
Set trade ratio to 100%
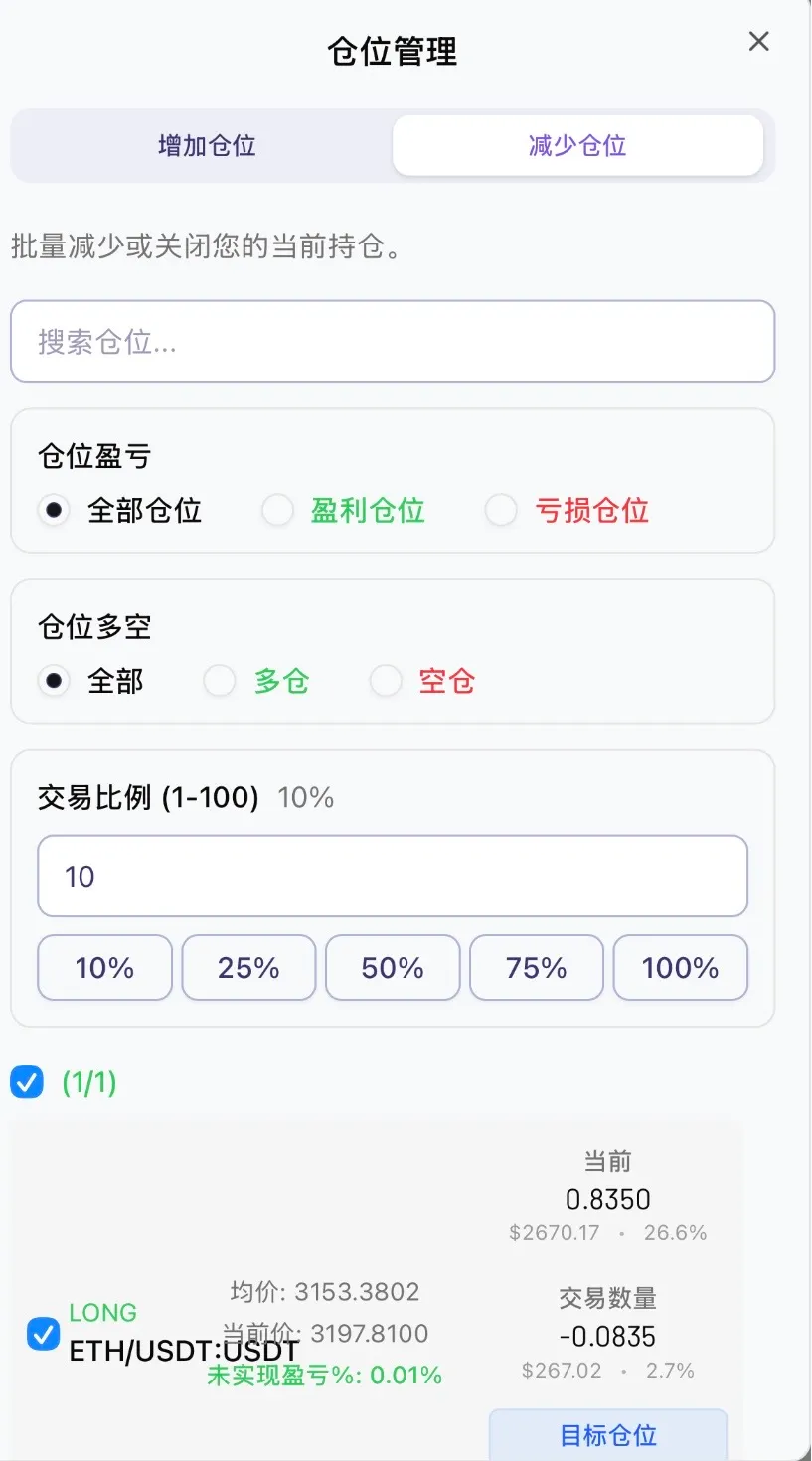[680, 967]
